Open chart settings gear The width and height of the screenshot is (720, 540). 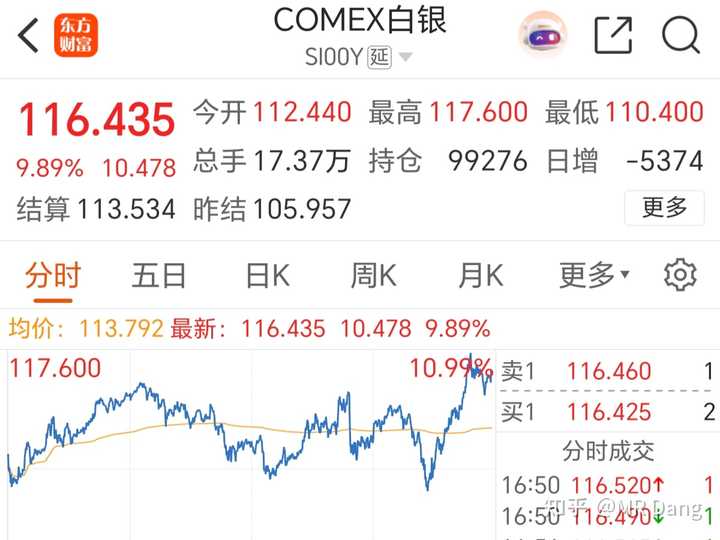pyautogui.click(x=680, y=274)
